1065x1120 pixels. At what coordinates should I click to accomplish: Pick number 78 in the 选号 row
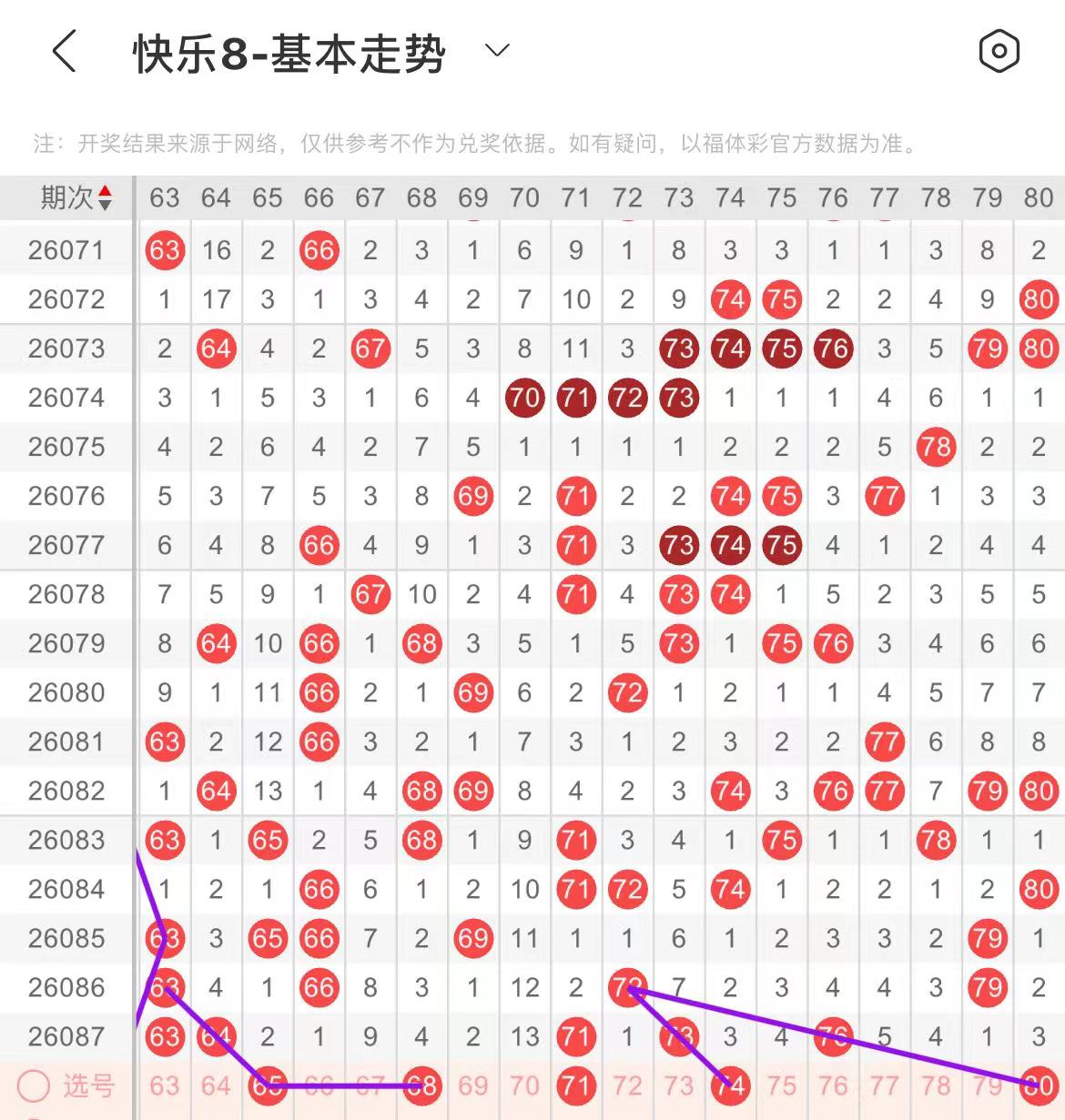coord(936,1085)
